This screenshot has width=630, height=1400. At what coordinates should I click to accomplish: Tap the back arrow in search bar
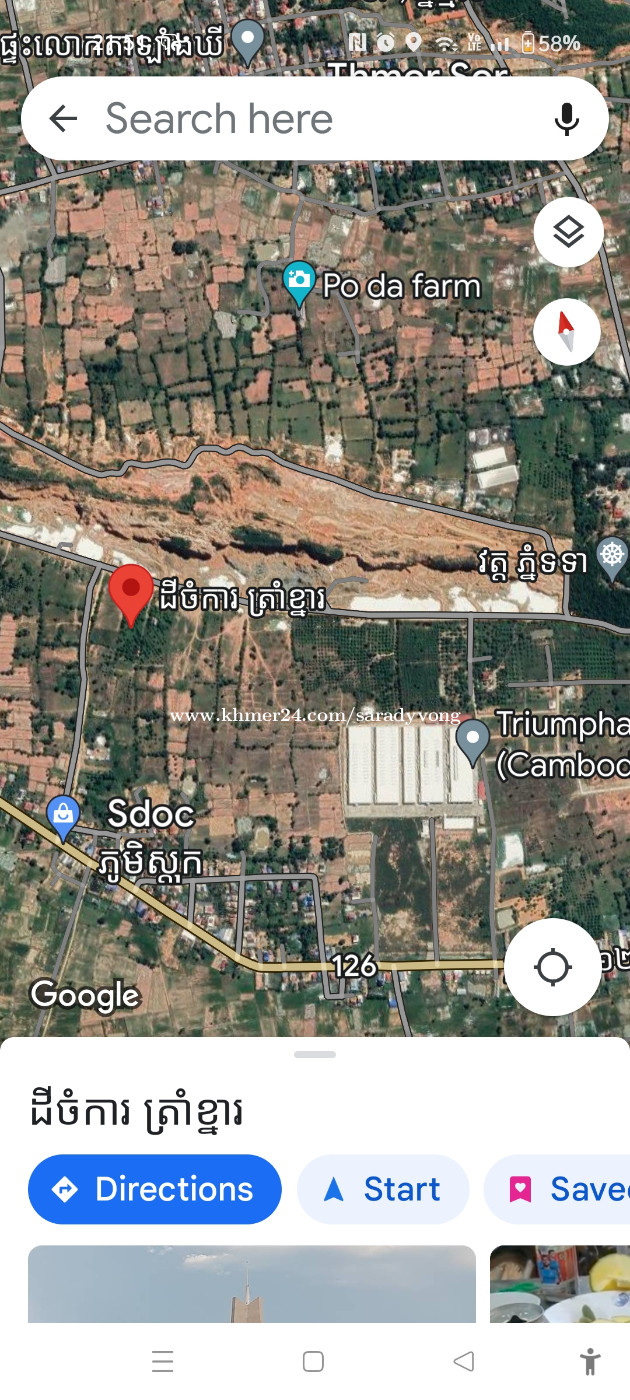(63, 119)
